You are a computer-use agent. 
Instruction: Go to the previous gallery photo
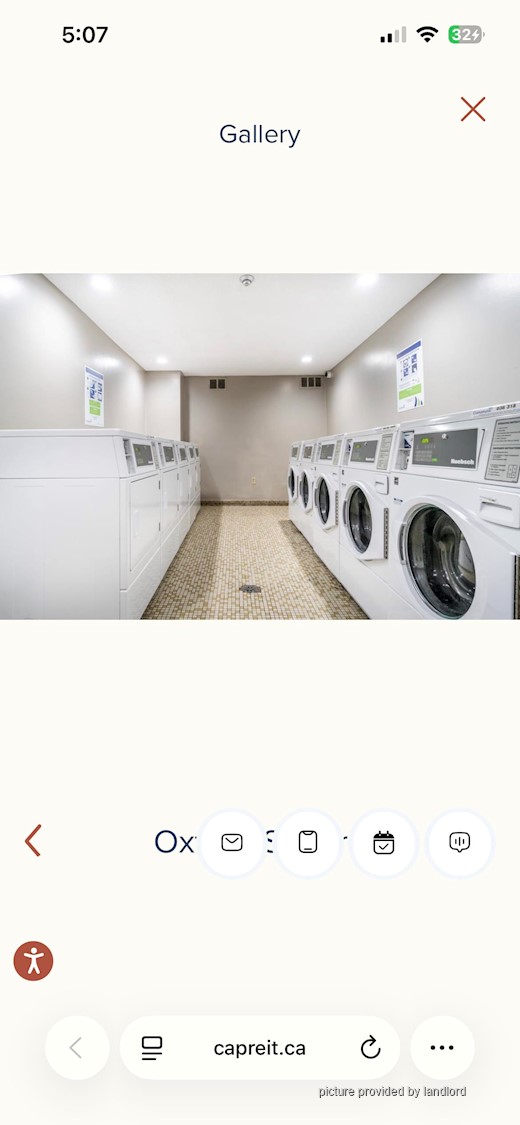coord(33,840)
